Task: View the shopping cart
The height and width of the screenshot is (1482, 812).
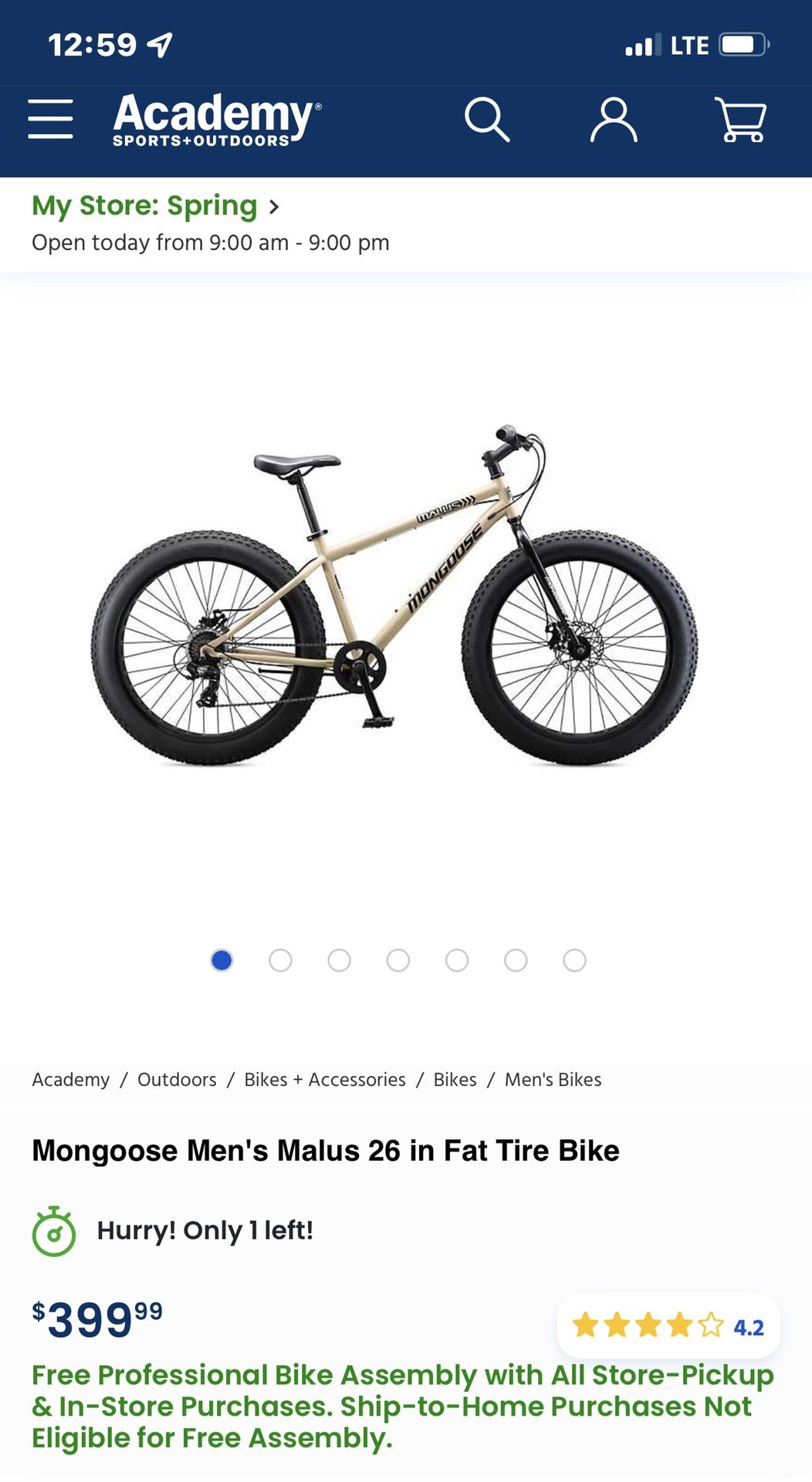Action: (740, 120)
